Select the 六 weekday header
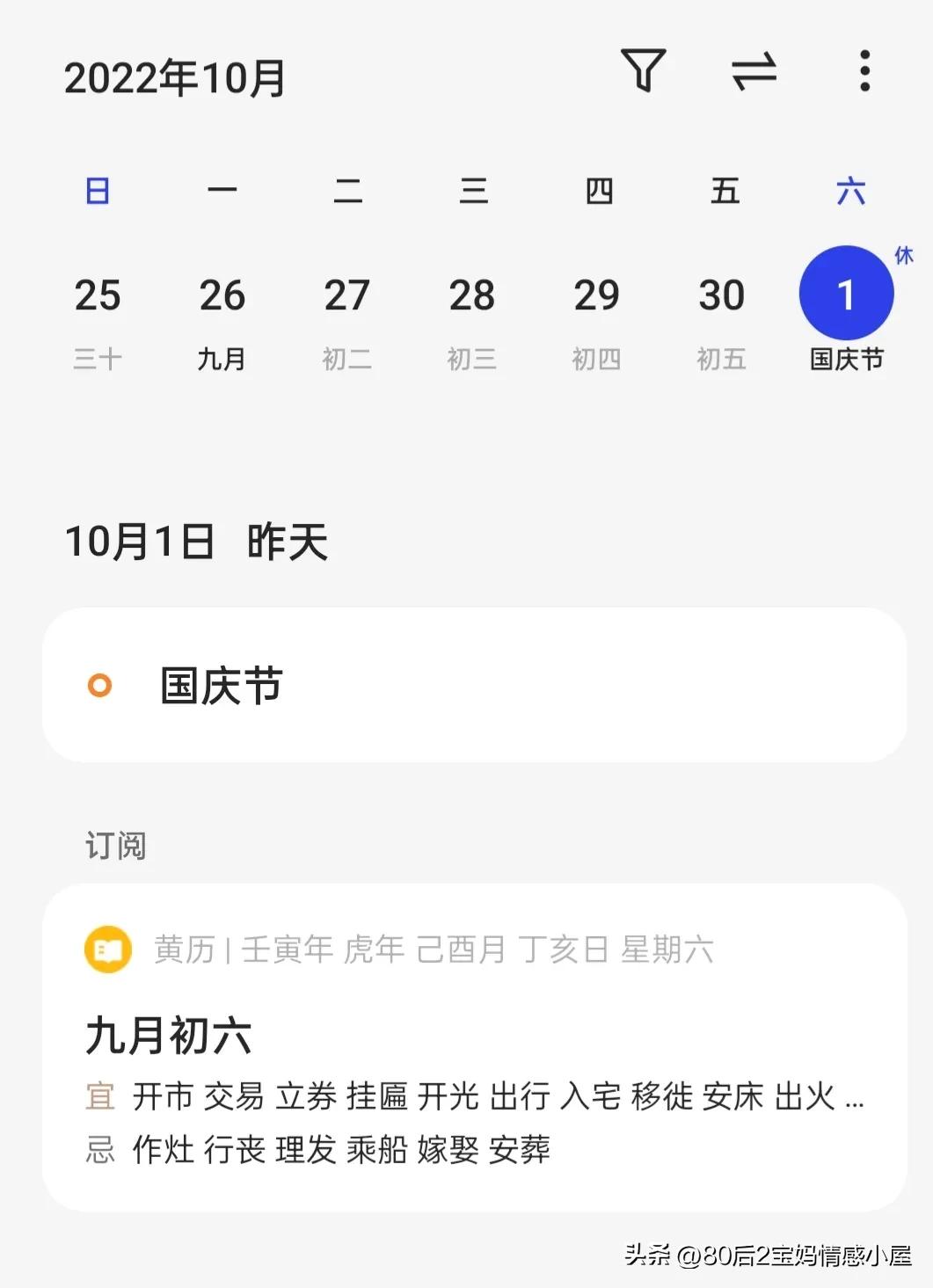 [850, 190]
